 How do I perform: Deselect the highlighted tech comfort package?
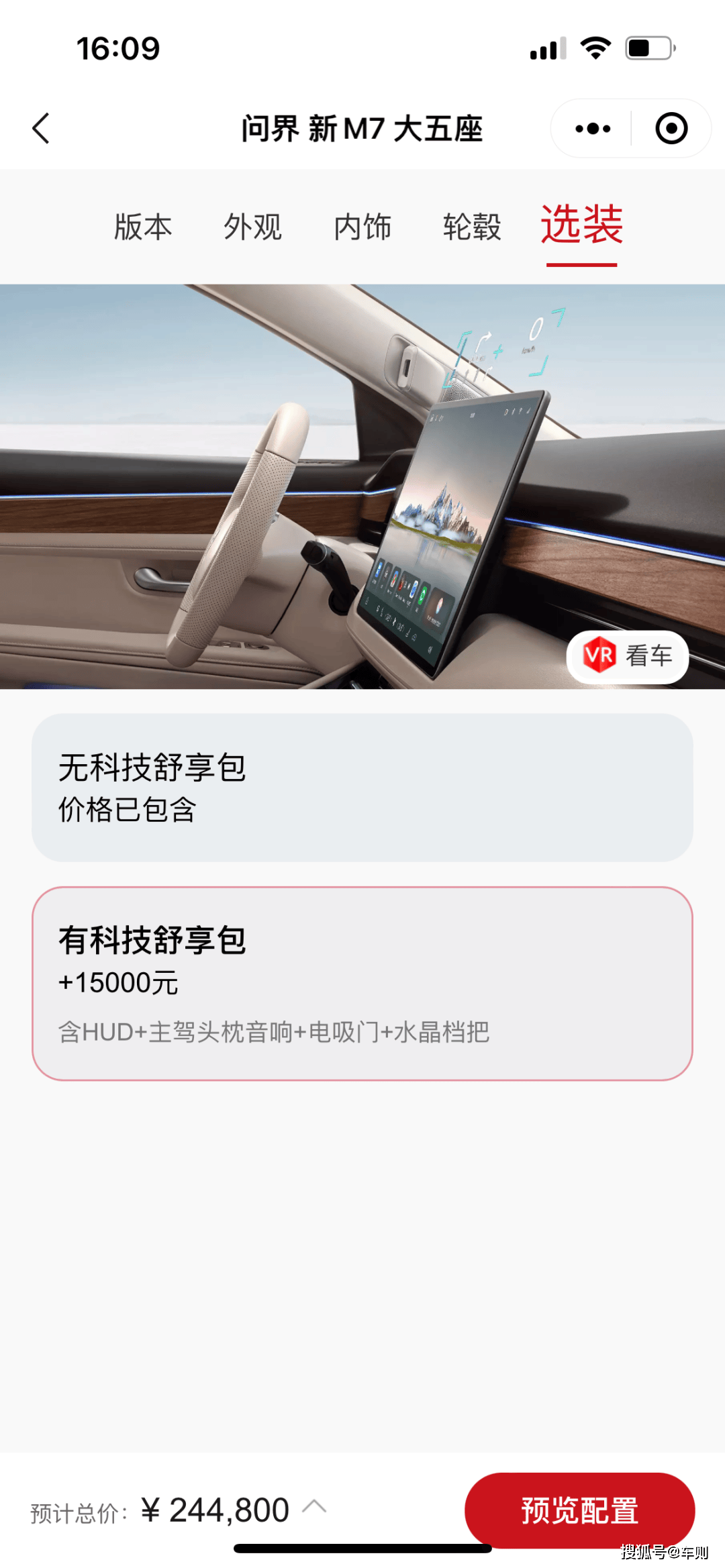click(362, 983)
